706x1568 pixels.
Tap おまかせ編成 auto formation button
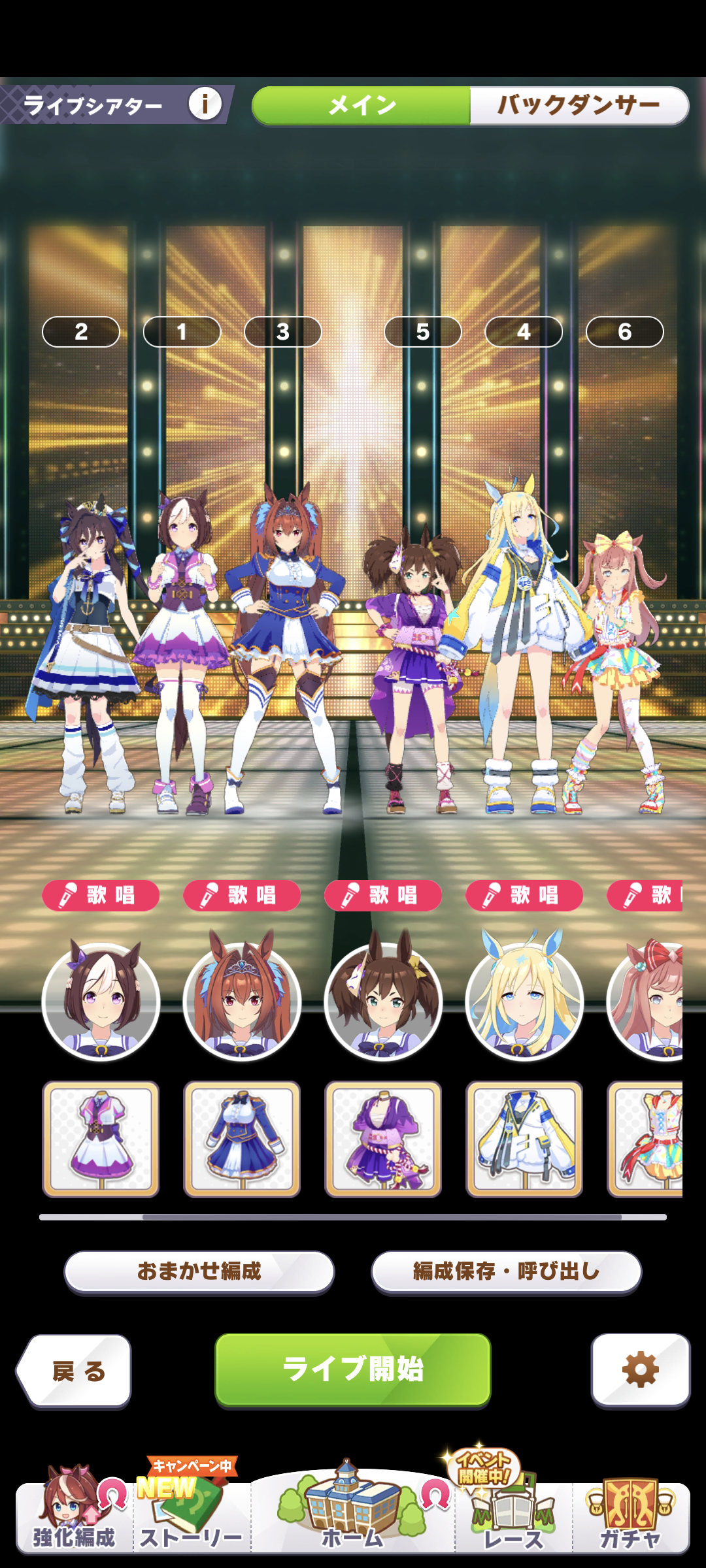coord(199,1271)
